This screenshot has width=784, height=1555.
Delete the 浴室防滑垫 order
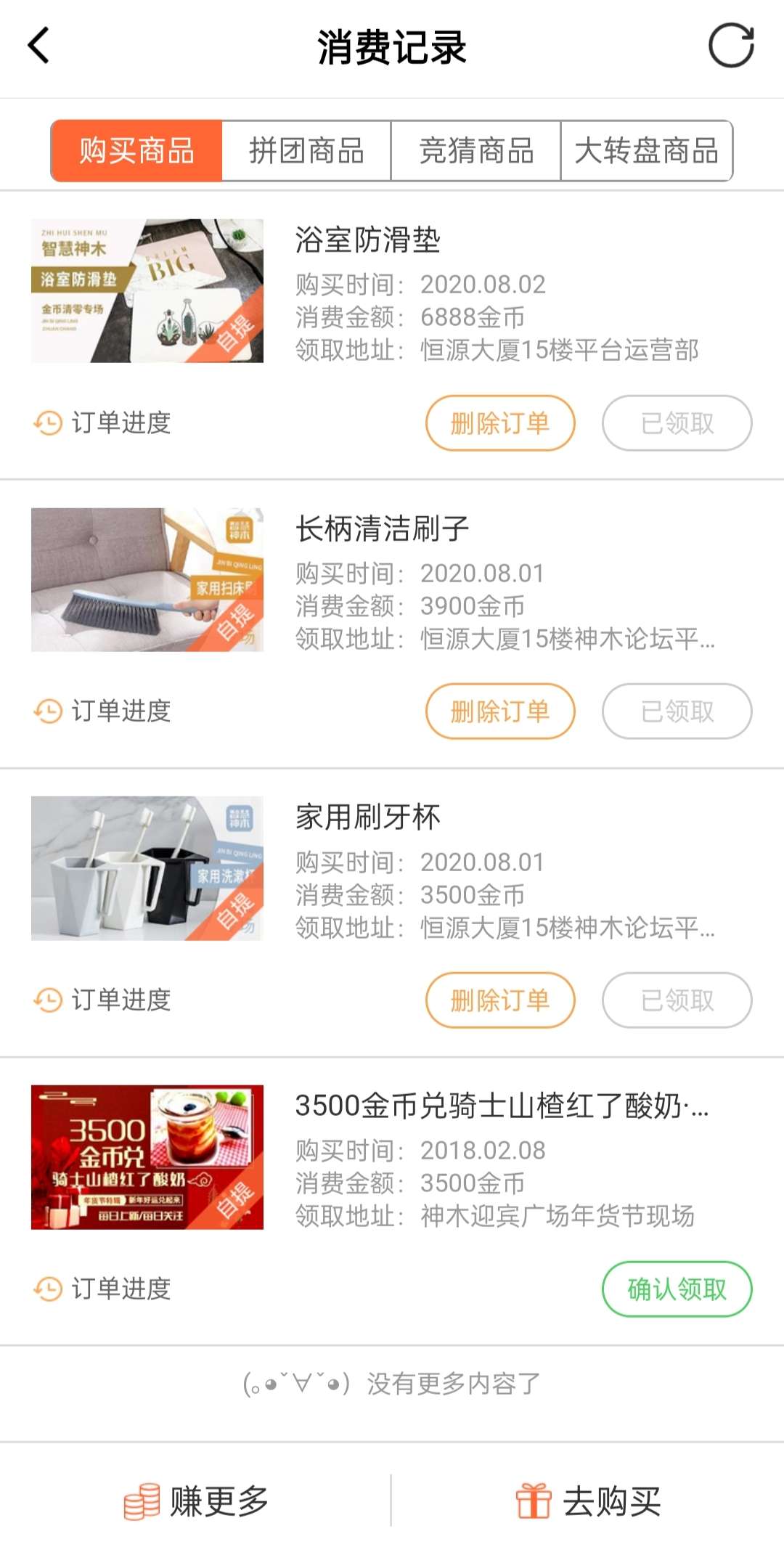(500, 423)
